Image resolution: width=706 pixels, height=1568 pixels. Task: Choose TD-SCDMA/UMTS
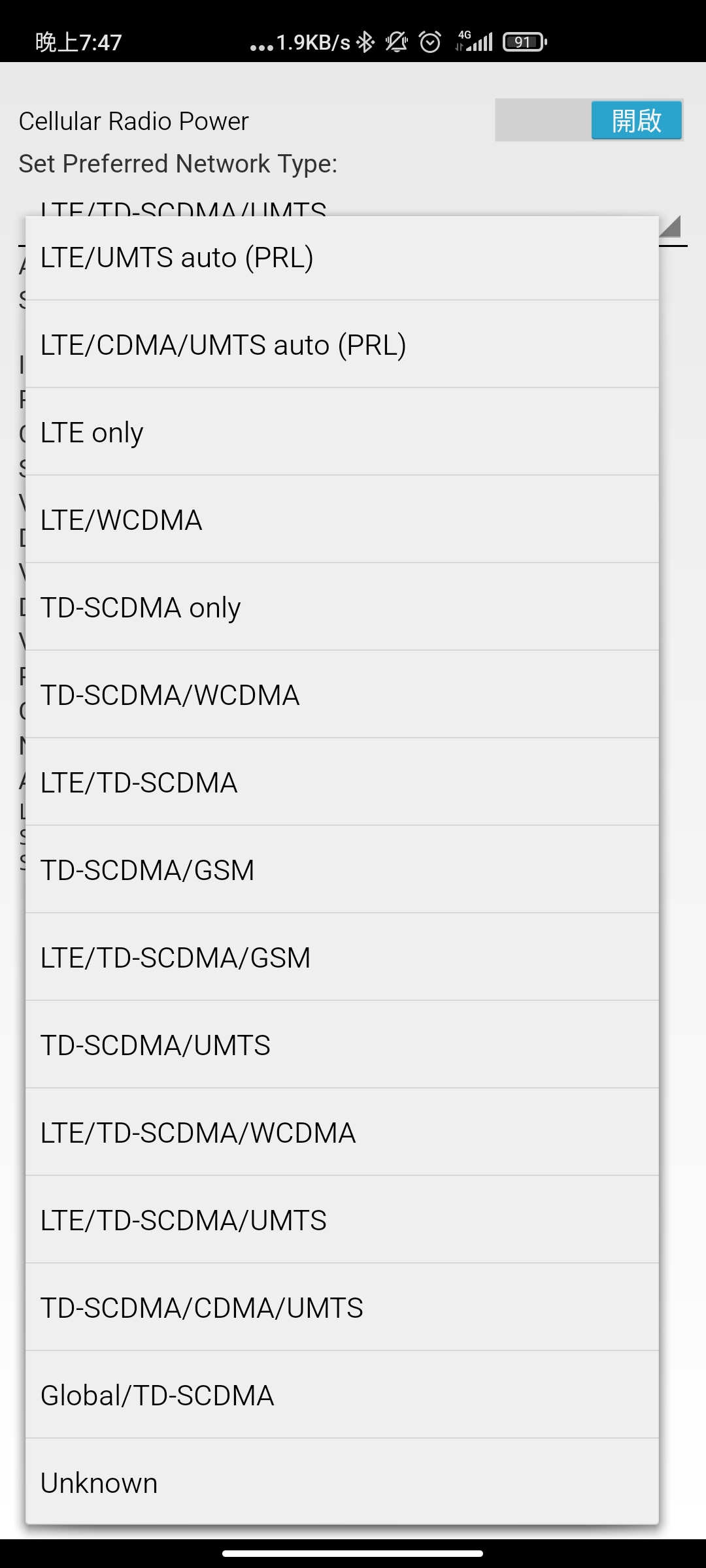pos(342,1045)
